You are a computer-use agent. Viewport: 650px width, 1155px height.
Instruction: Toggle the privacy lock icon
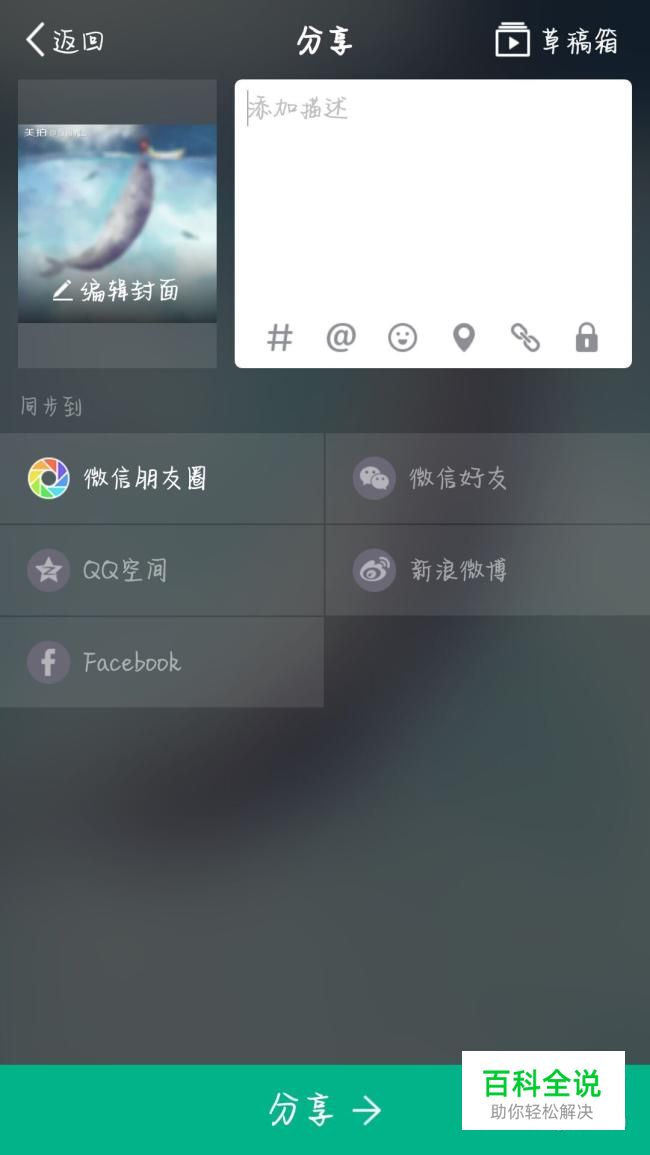pyautogui.click(x=587, y=338)
